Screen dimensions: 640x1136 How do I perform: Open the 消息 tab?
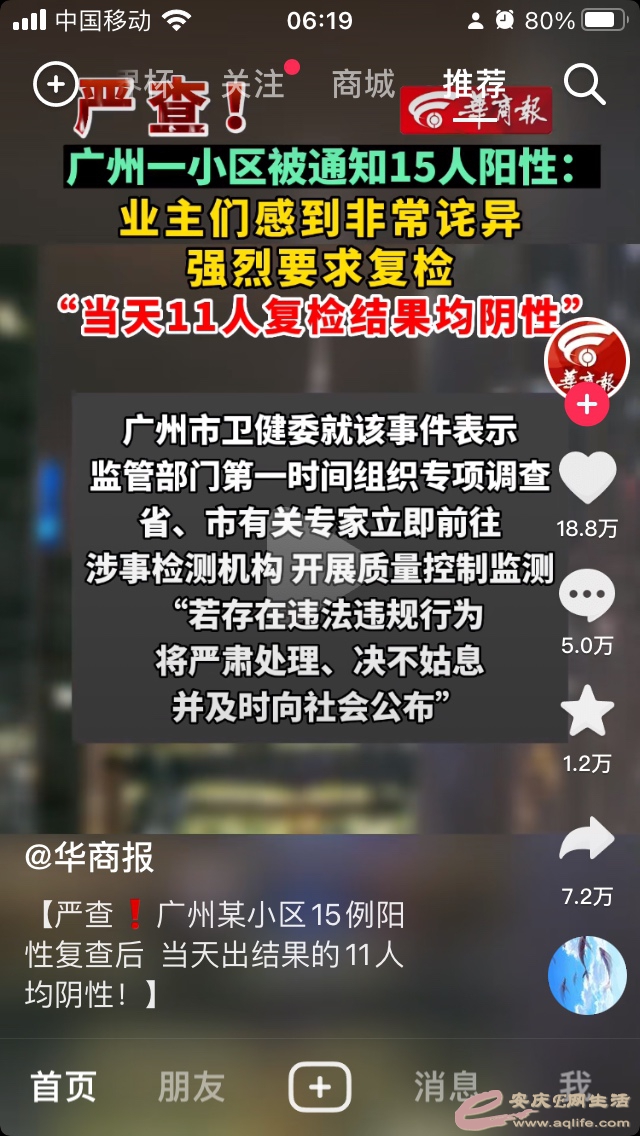point(447,1086)
